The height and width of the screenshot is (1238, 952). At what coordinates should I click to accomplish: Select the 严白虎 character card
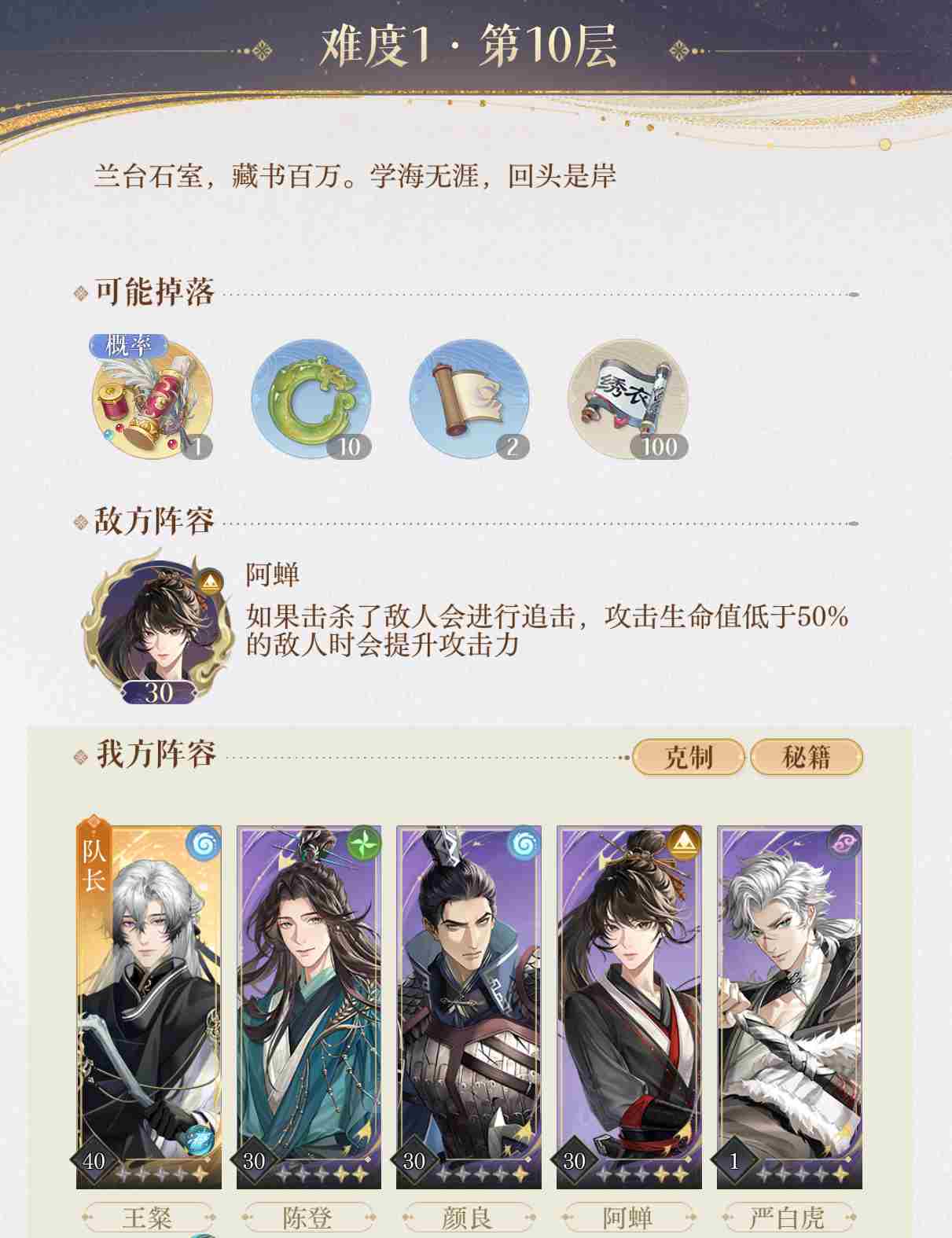tap(789, 1006)
